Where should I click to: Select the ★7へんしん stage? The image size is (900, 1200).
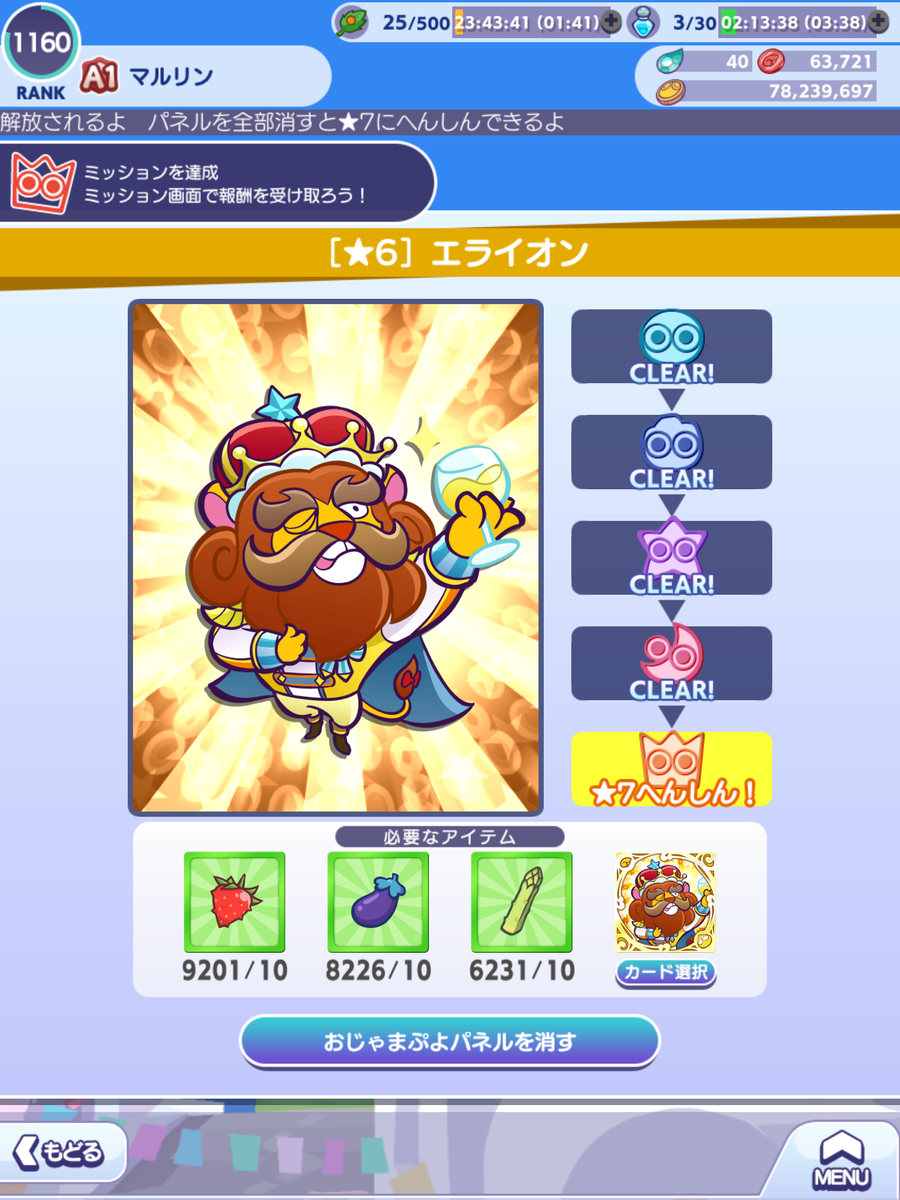[671, 769]
